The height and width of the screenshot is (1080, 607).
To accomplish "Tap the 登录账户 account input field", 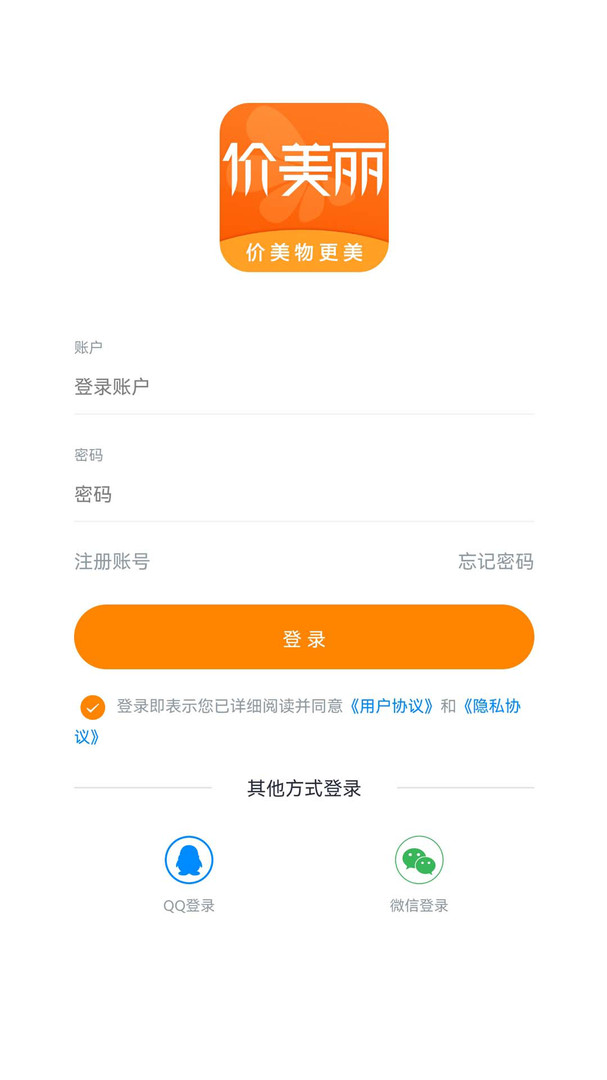I will (x=304, y=388).
